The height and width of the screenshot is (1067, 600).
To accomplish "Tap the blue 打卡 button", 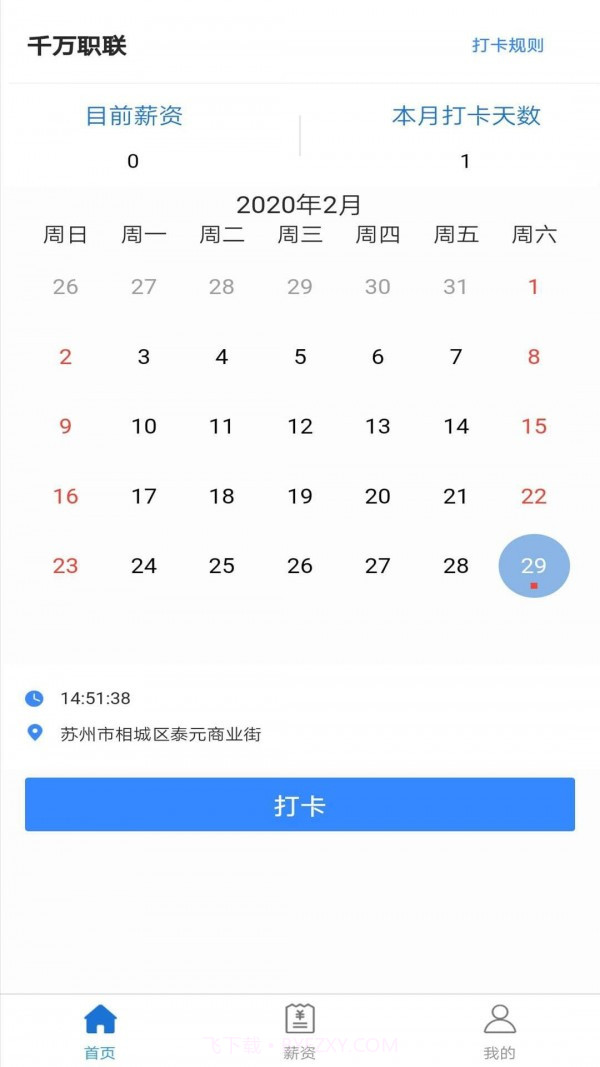I will [x=299, y=805].
